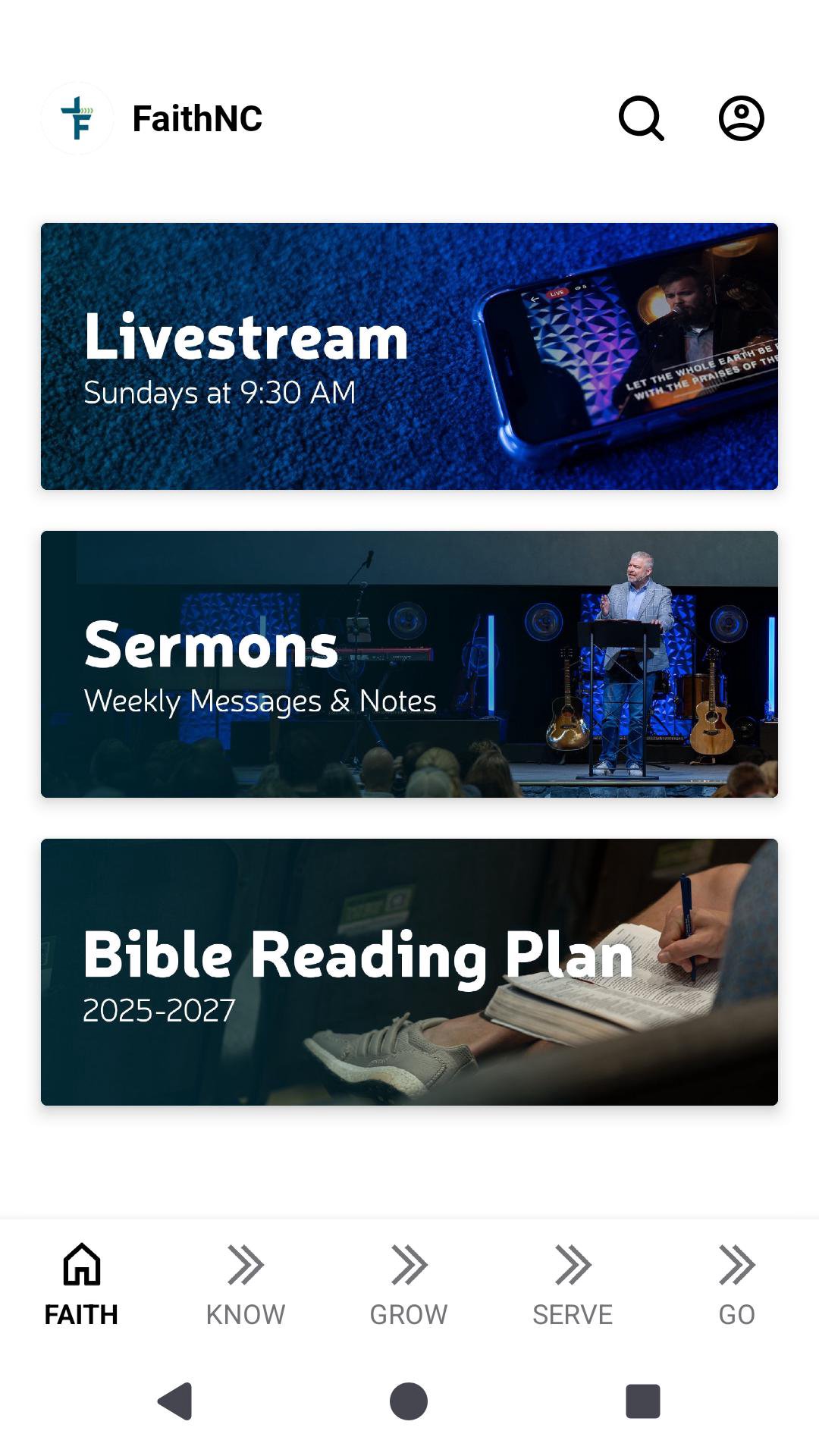Open the user profile icon
This screenshot has width=819, height=1456.
coord(741,118)
